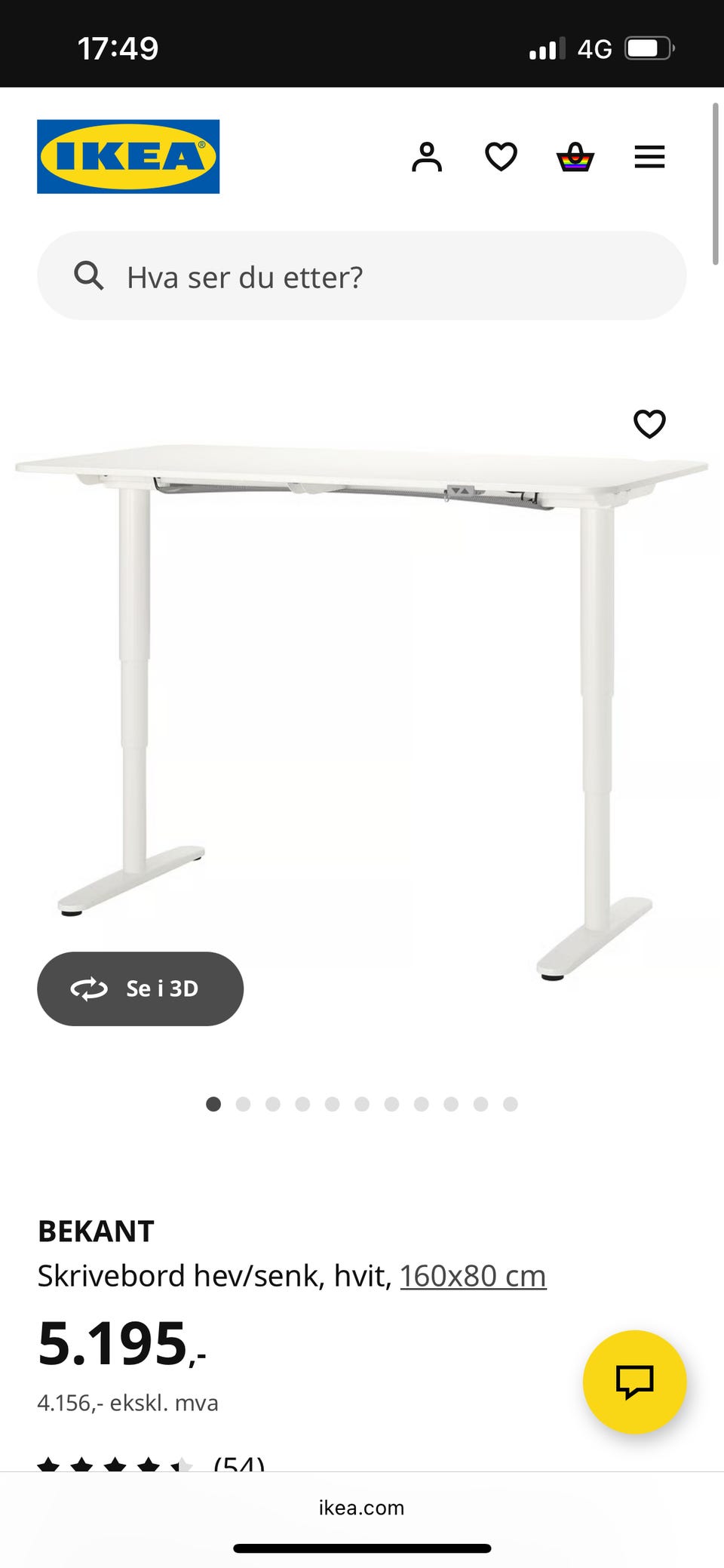The width and height of the screenshot is (724, 1568).
Task: Open the user account profile
Action: coord(427,157)
